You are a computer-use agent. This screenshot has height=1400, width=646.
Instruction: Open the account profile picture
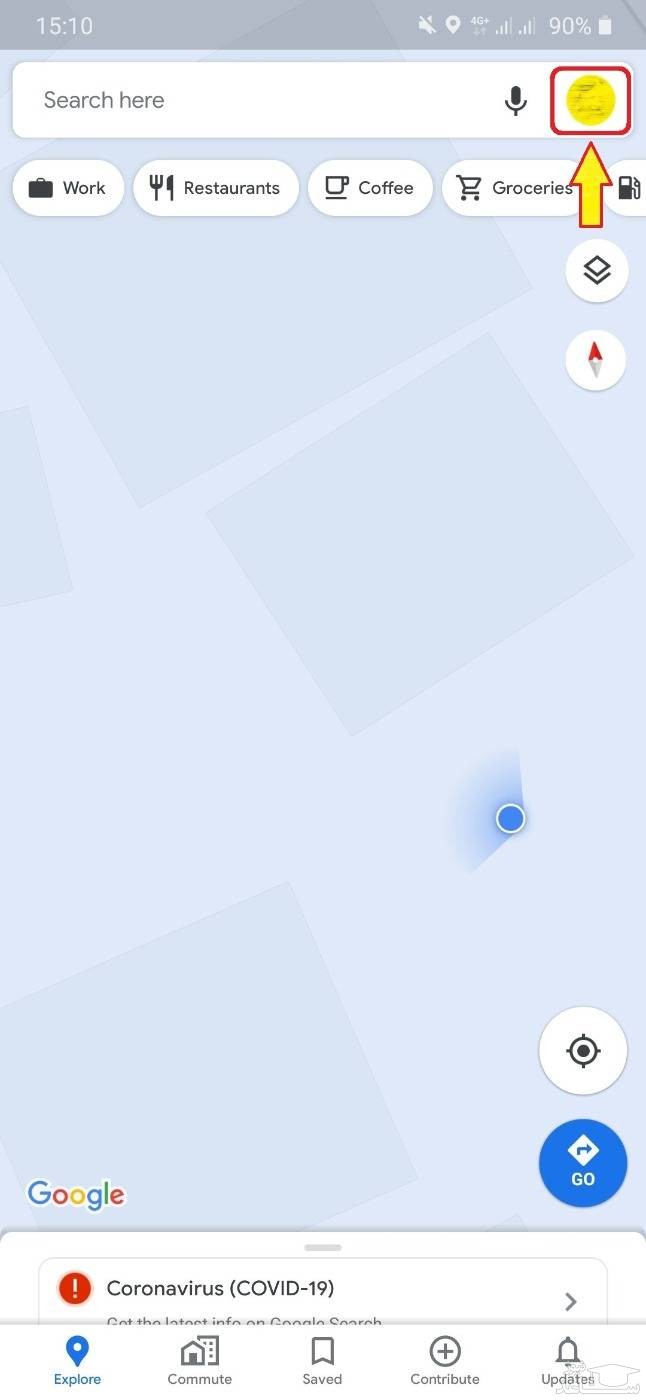590,100
